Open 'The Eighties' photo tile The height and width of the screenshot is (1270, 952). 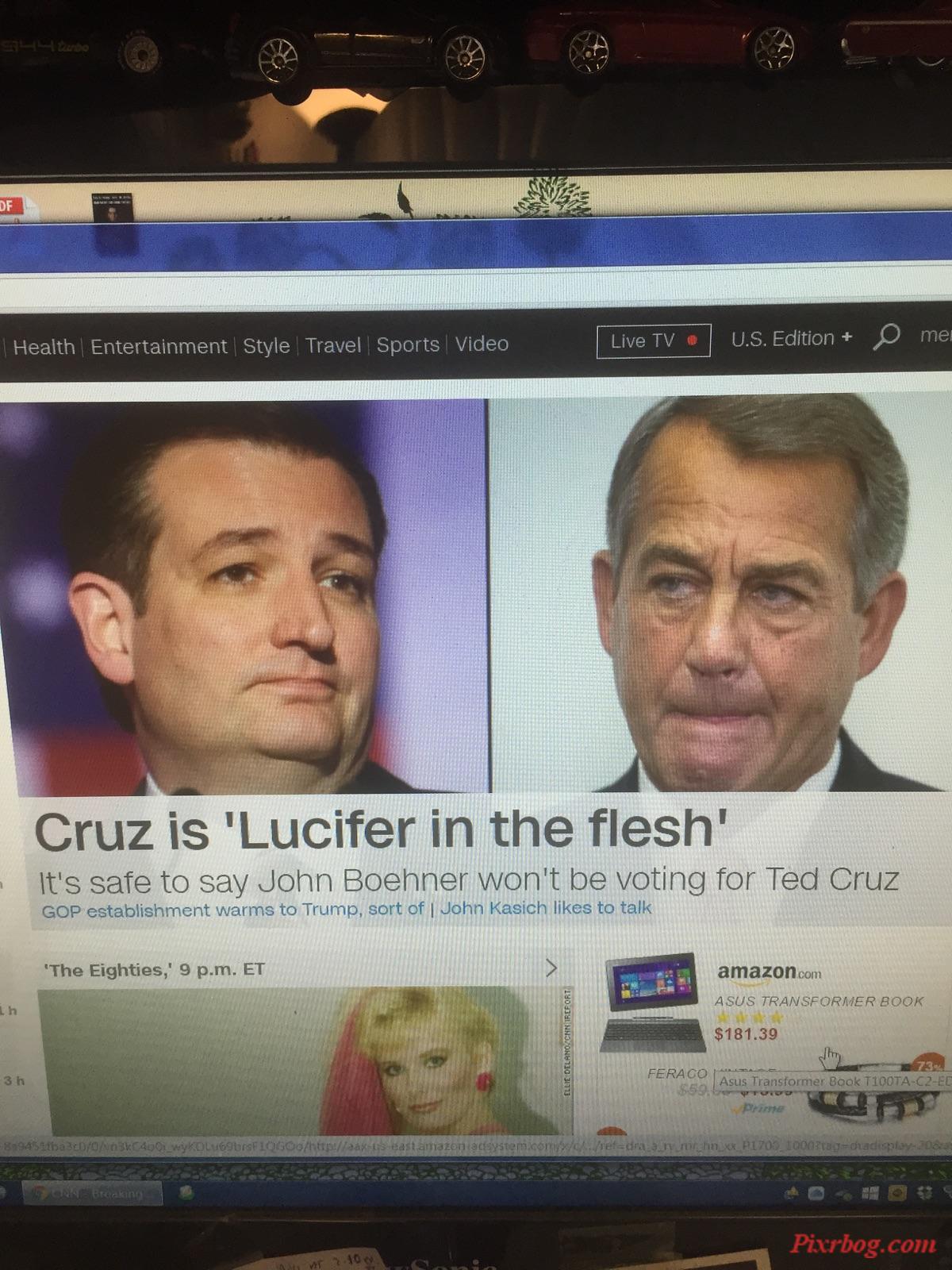(x=305, y=1060)
